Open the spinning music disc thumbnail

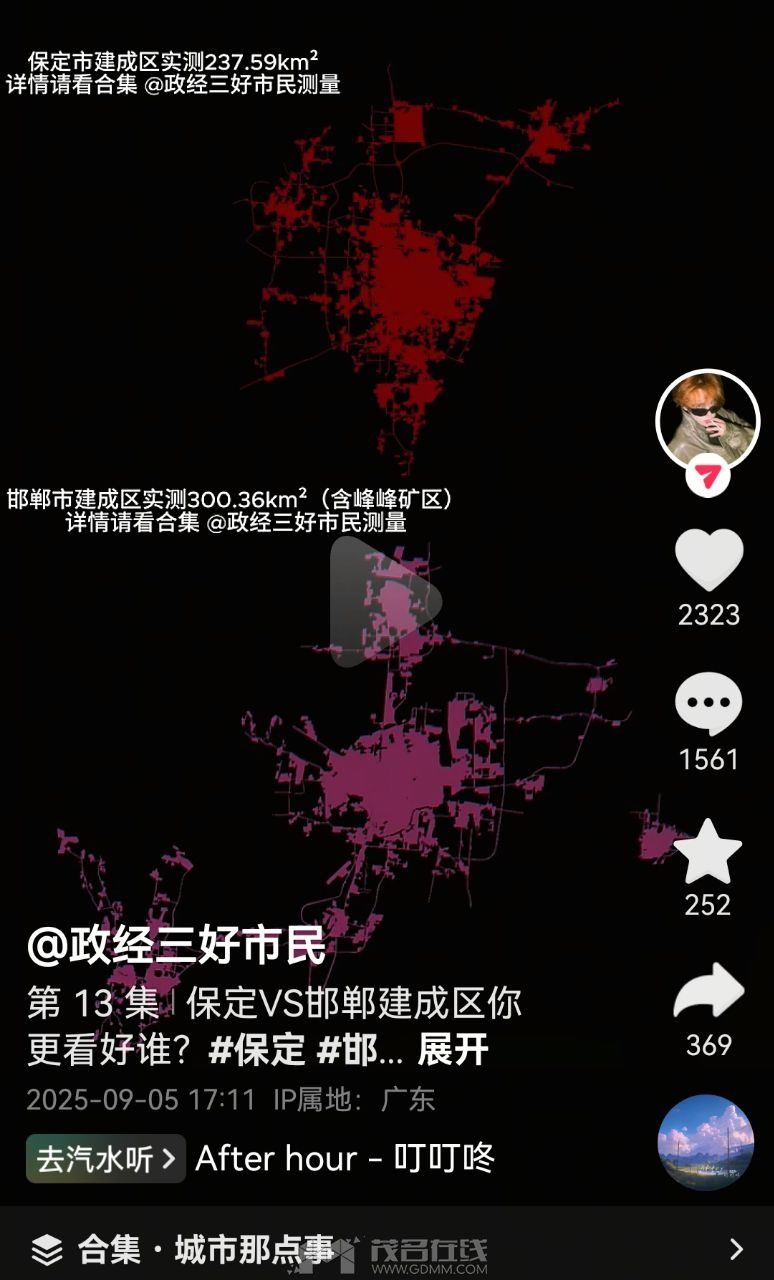pyautogui.click(x=706, y=1142)
